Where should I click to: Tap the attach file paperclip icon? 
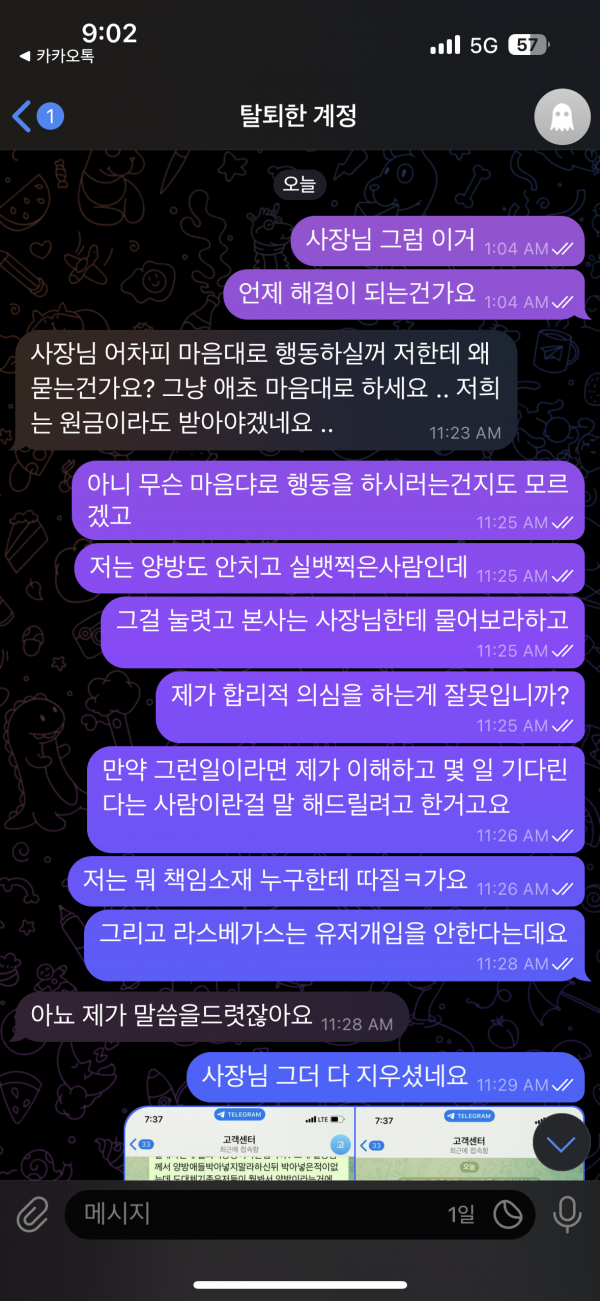[32, 1214]
